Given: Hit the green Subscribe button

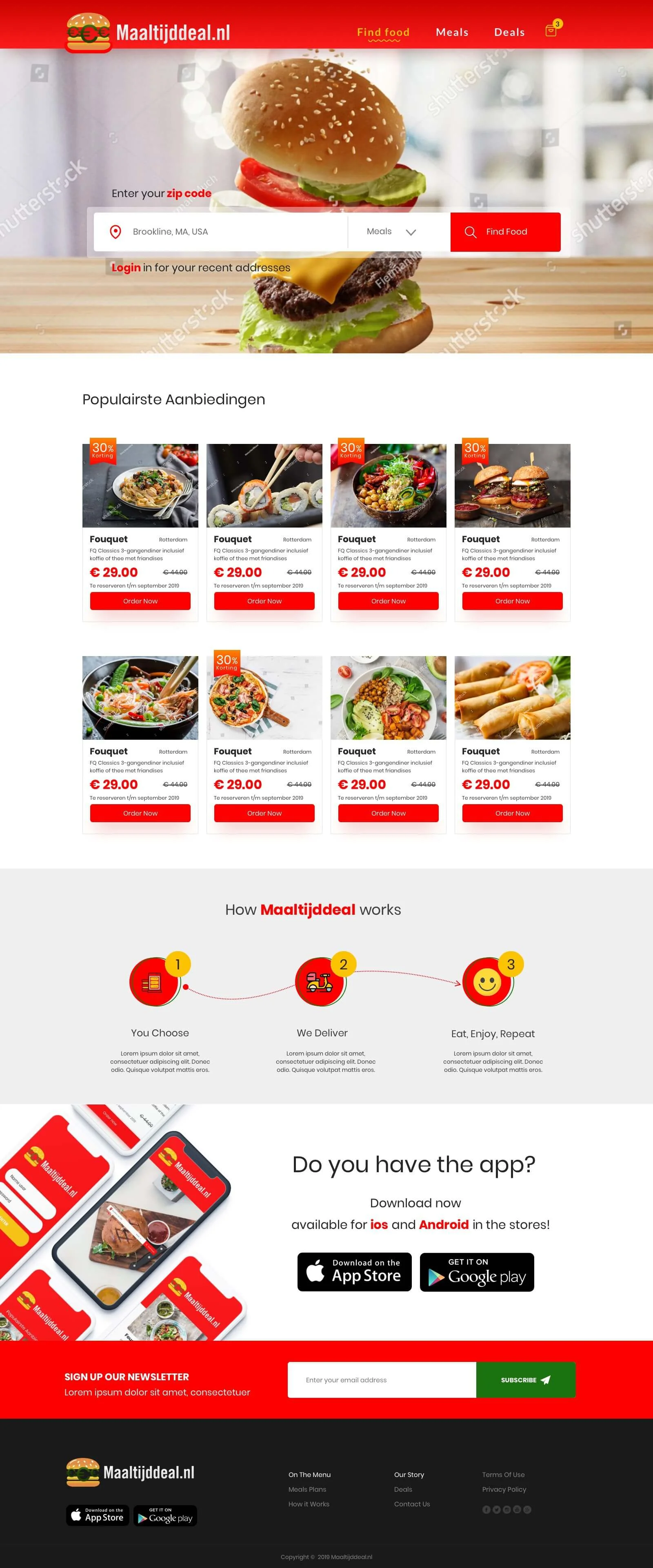Looking at the screenshot, I should point(525,1380).
